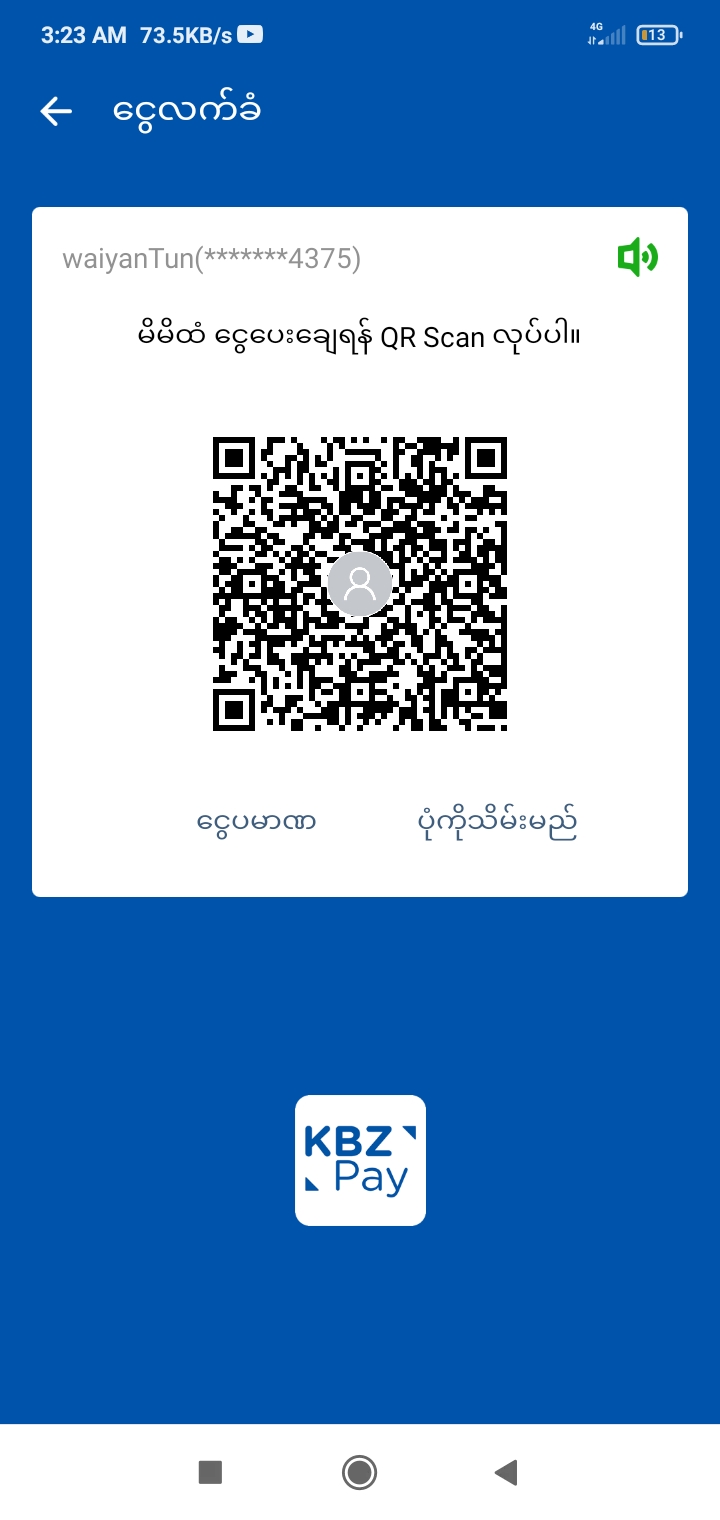This screenshot has width=720, height=1520.
Task: Go back from the ငွေလက်ခံ screen
Action: (x=56, y=111)
